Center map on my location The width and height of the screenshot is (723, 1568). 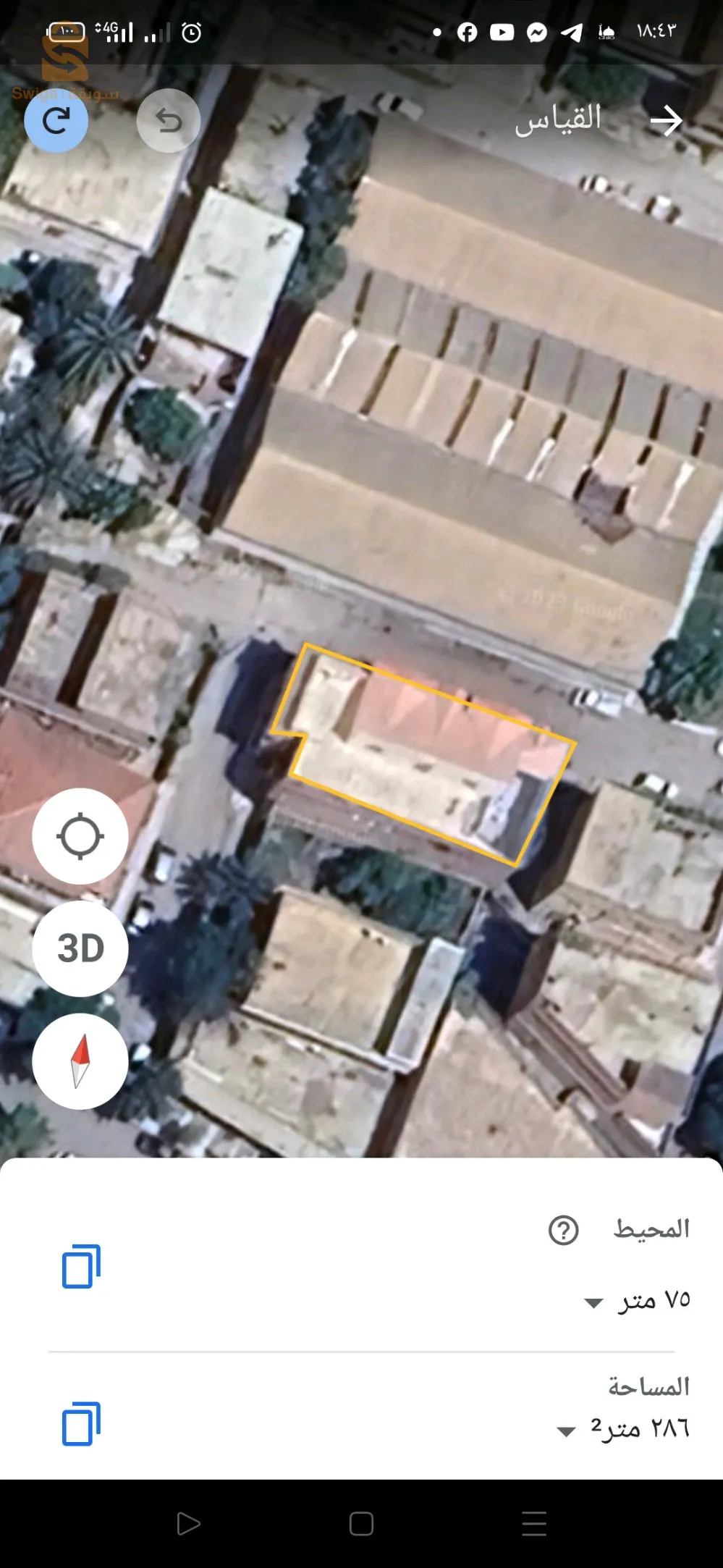[80, 836]
